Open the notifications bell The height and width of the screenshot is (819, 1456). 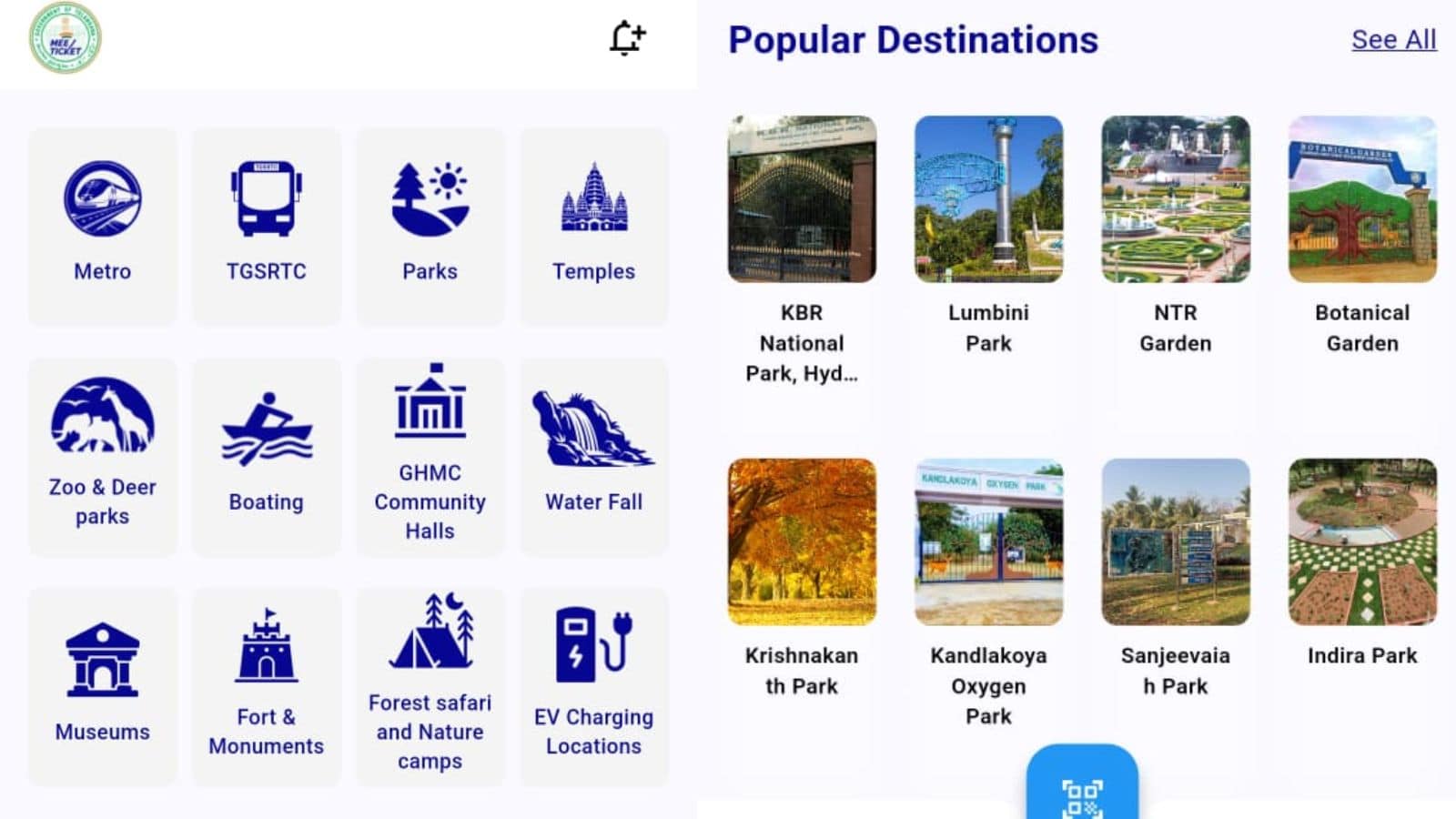(x=627, y=38)
